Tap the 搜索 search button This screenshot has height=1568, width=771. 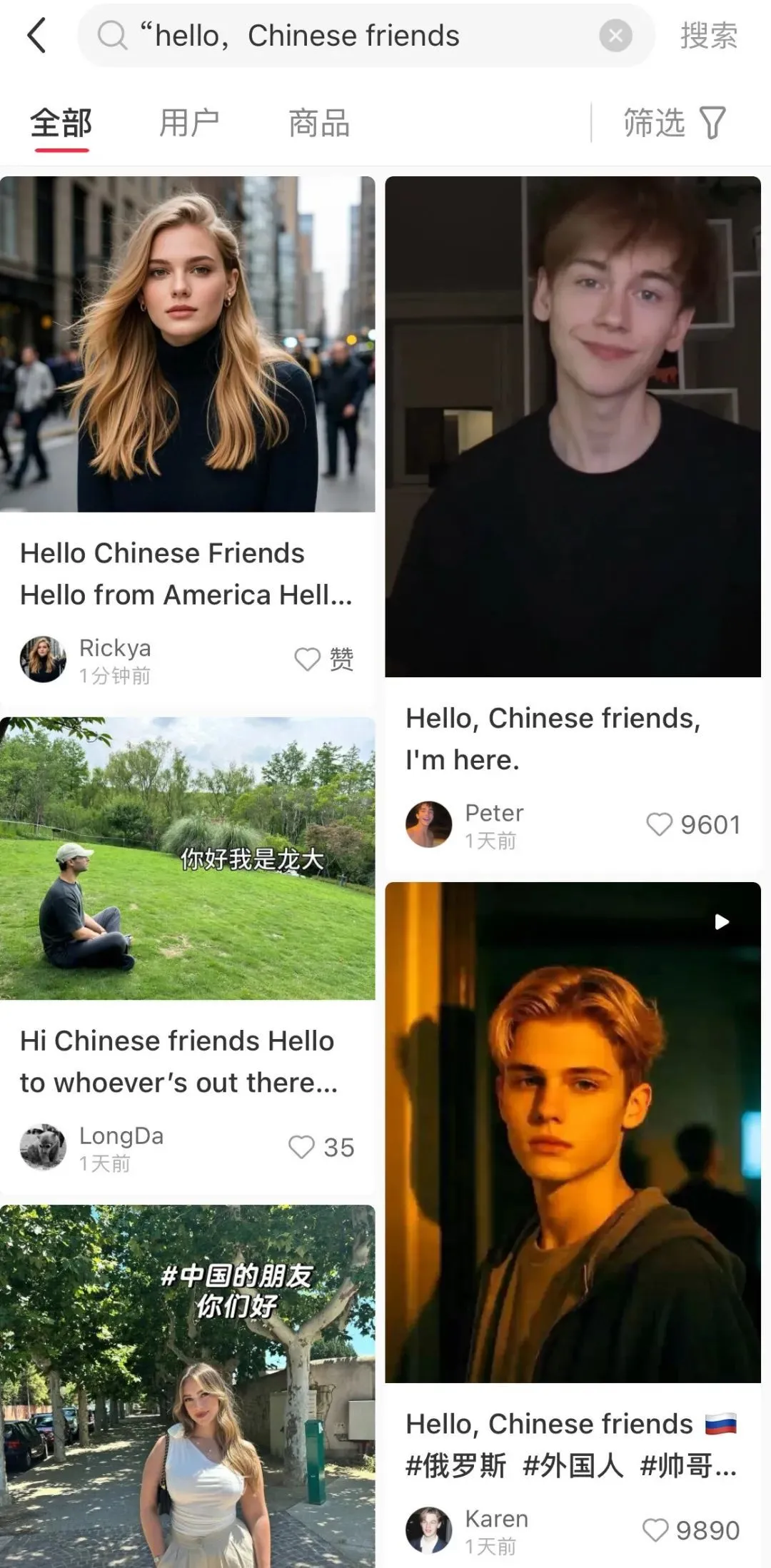tap(708, 35)
